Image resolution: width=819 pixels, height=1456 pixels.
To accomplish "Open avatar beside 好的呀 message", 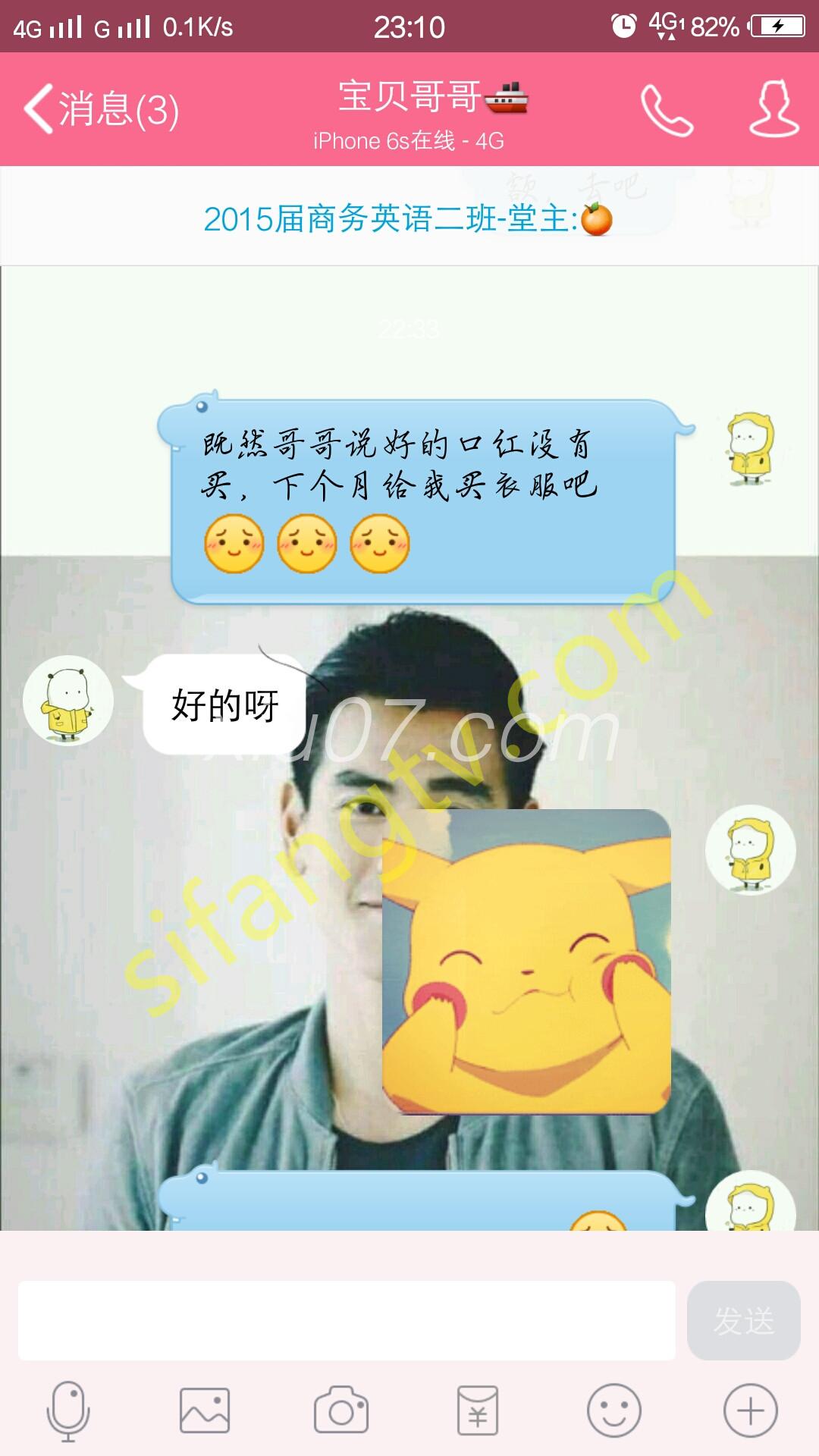I will tap(68, 700).
